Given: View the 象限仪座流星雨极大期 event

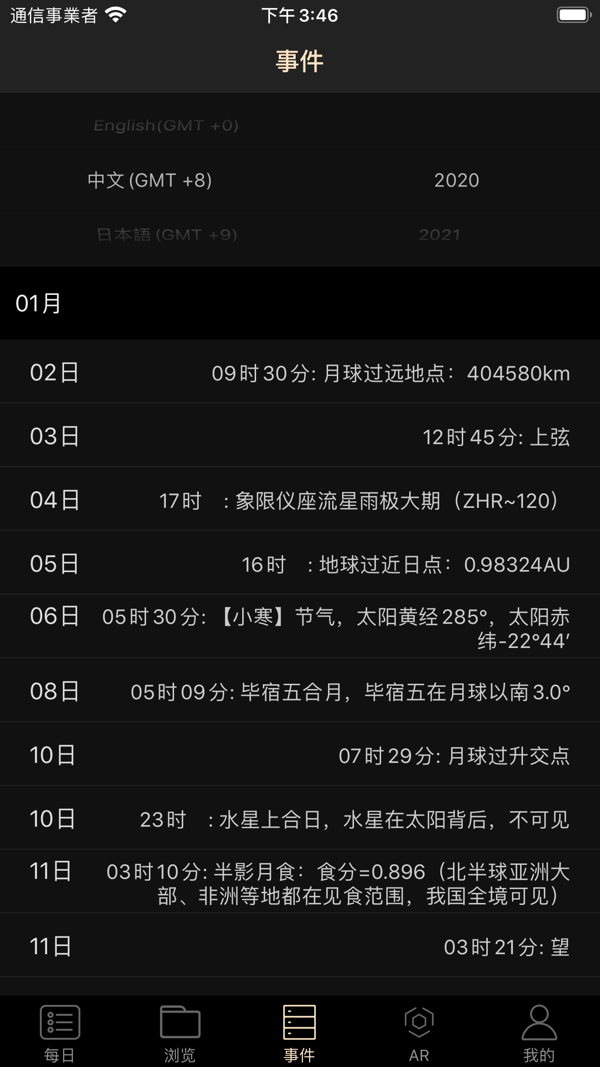Looking at the screenshot, I should click(x=300, y=500).
